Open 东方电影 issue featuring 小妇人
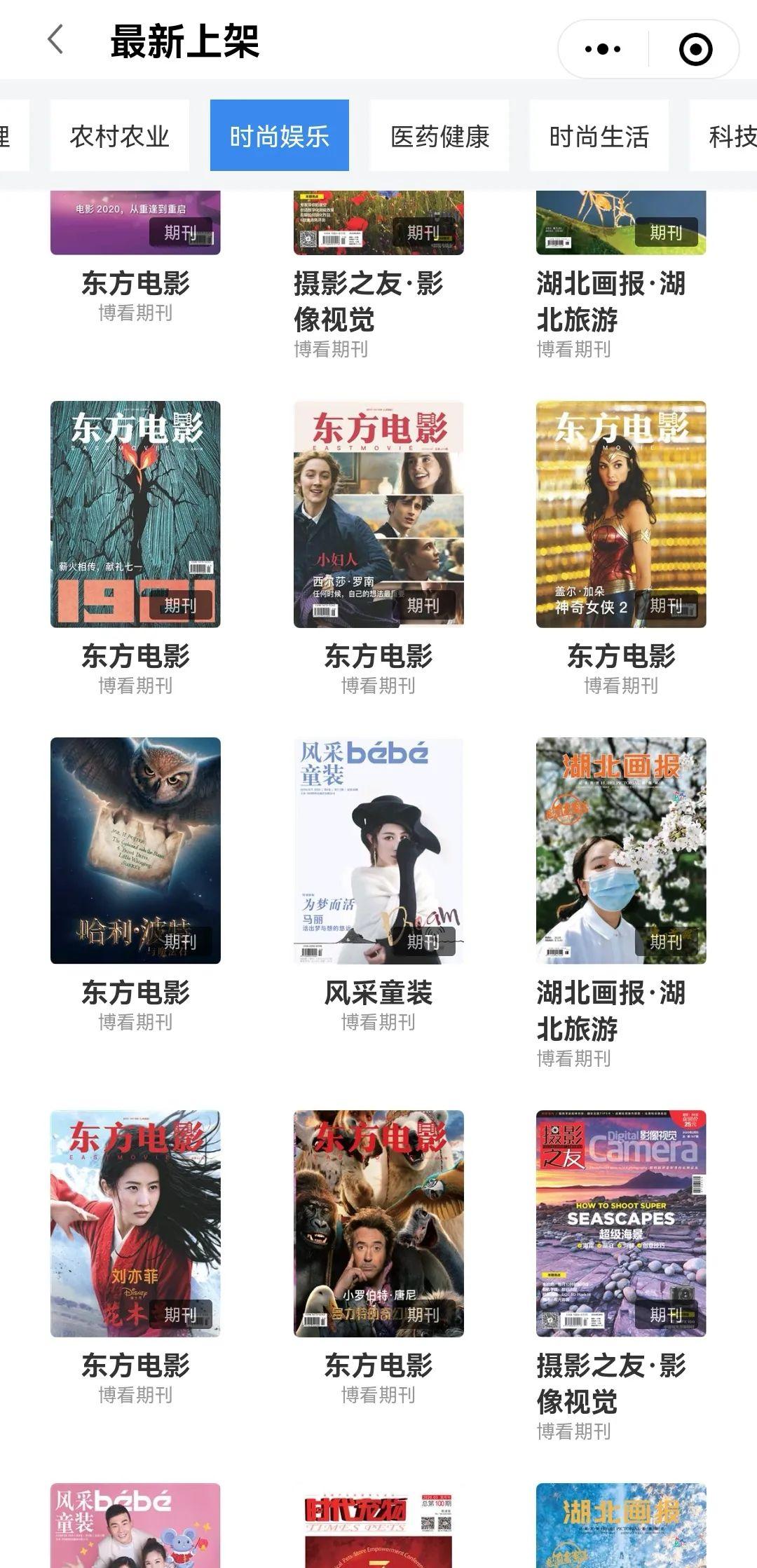Image resolution: width=757 pixels, height=1568 pixels. (378, 514)
